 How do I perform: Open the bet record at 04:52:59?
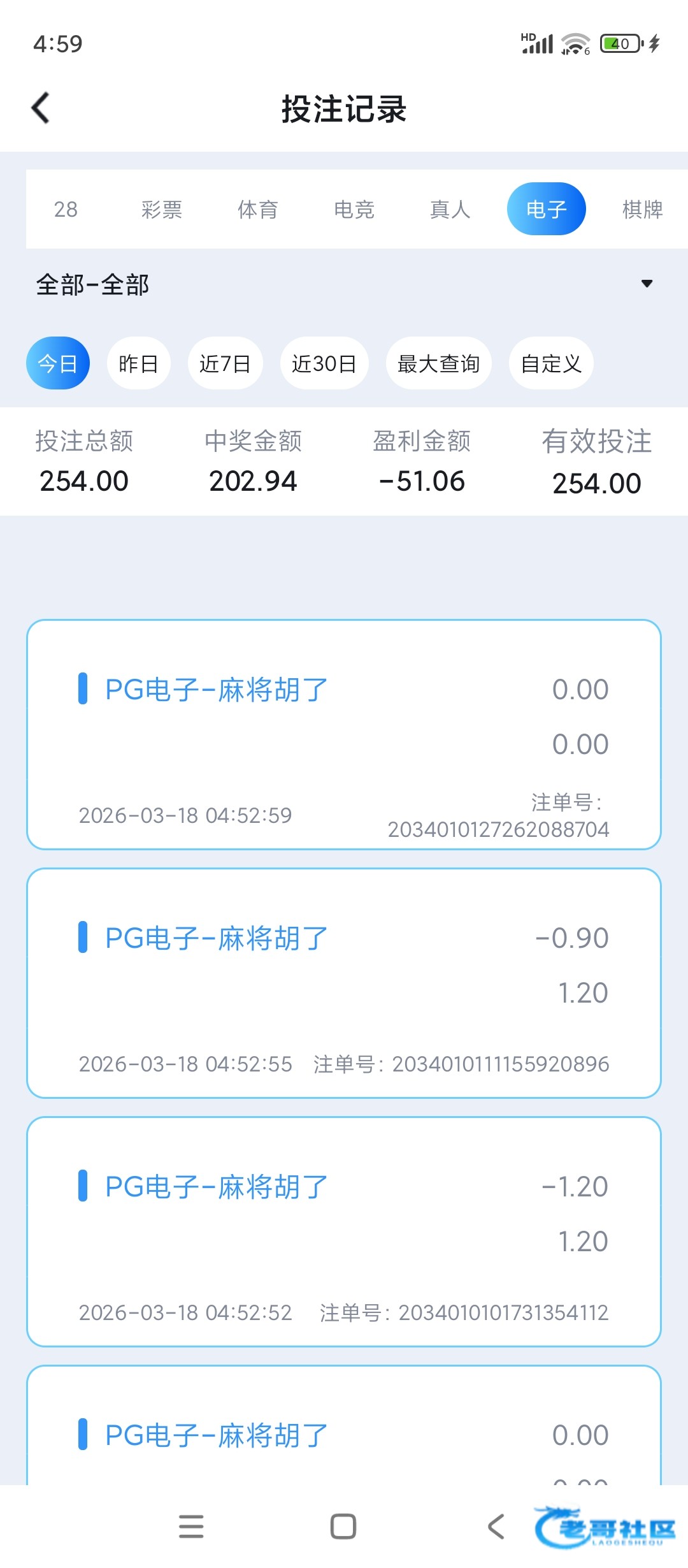tap(344, 734)
